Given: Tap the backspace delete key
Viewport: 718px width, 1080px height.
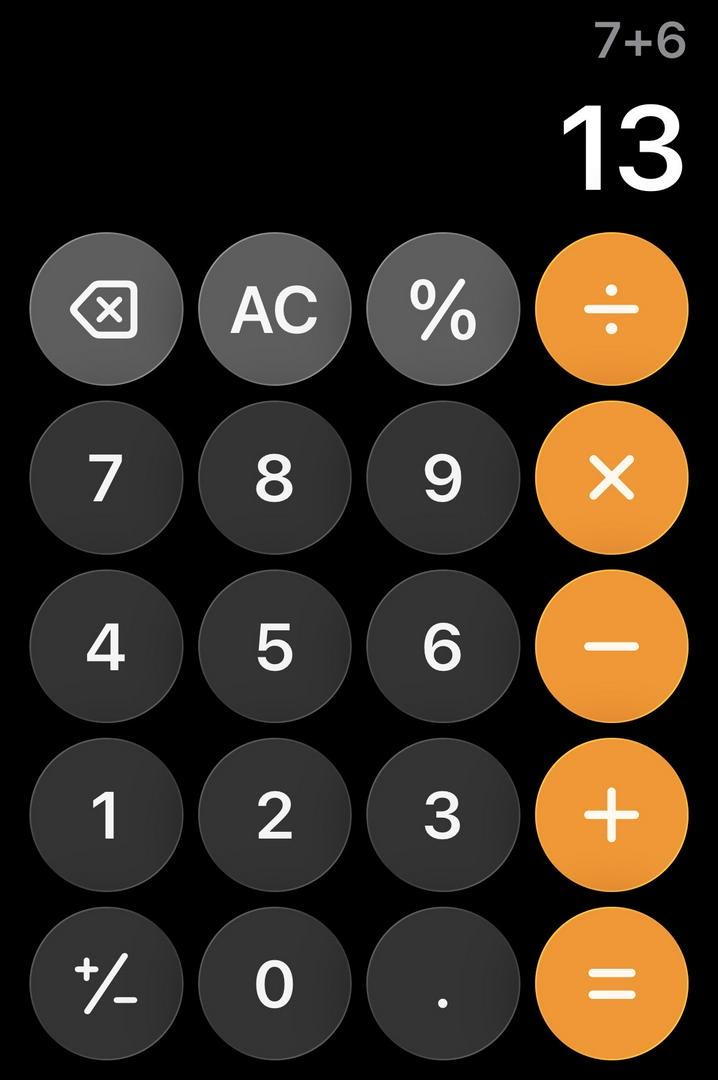Looking at the screenshot, I should [x=106, y=309].
